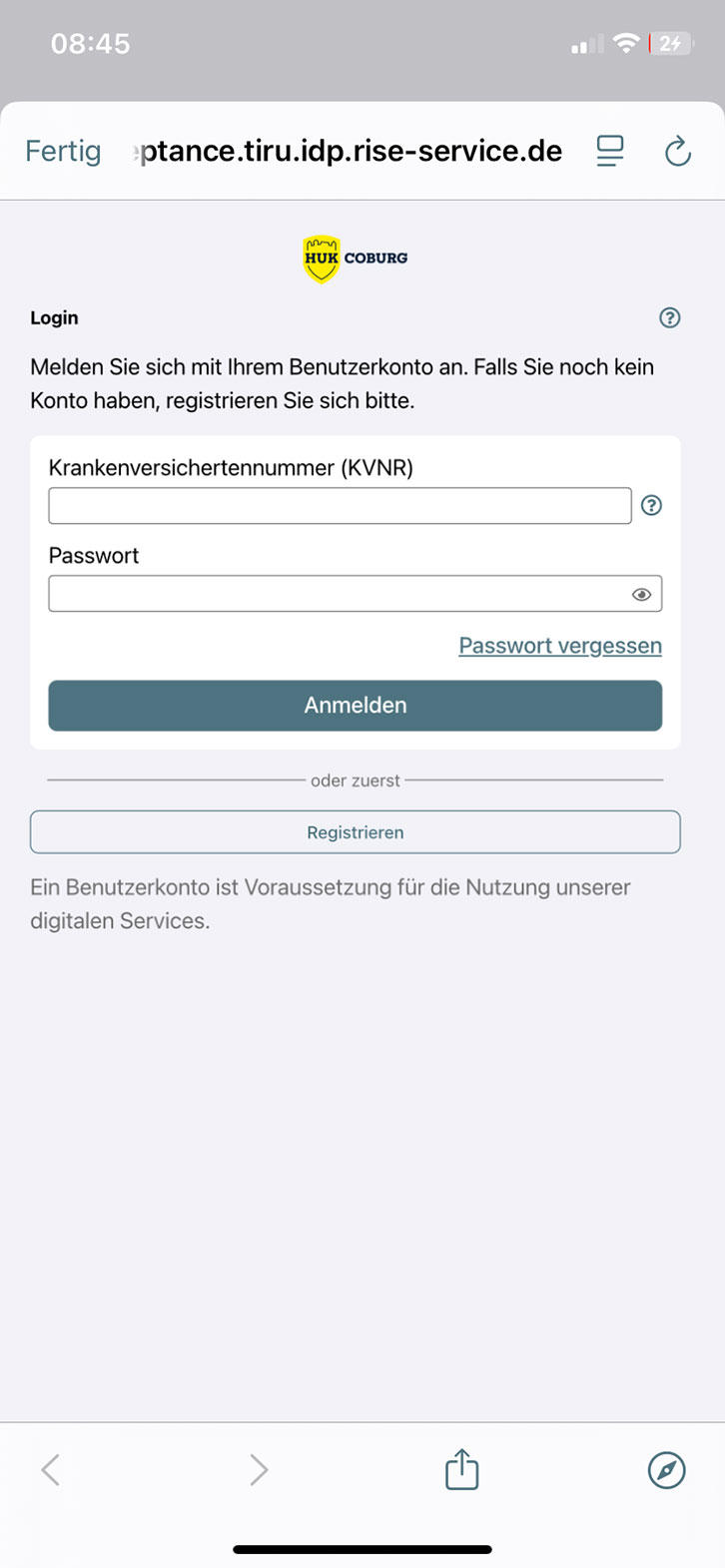Tap the battery indicator in the status bar
Image resolution: width=725 pixels, height=1568 pixels.
coord(667,43)
